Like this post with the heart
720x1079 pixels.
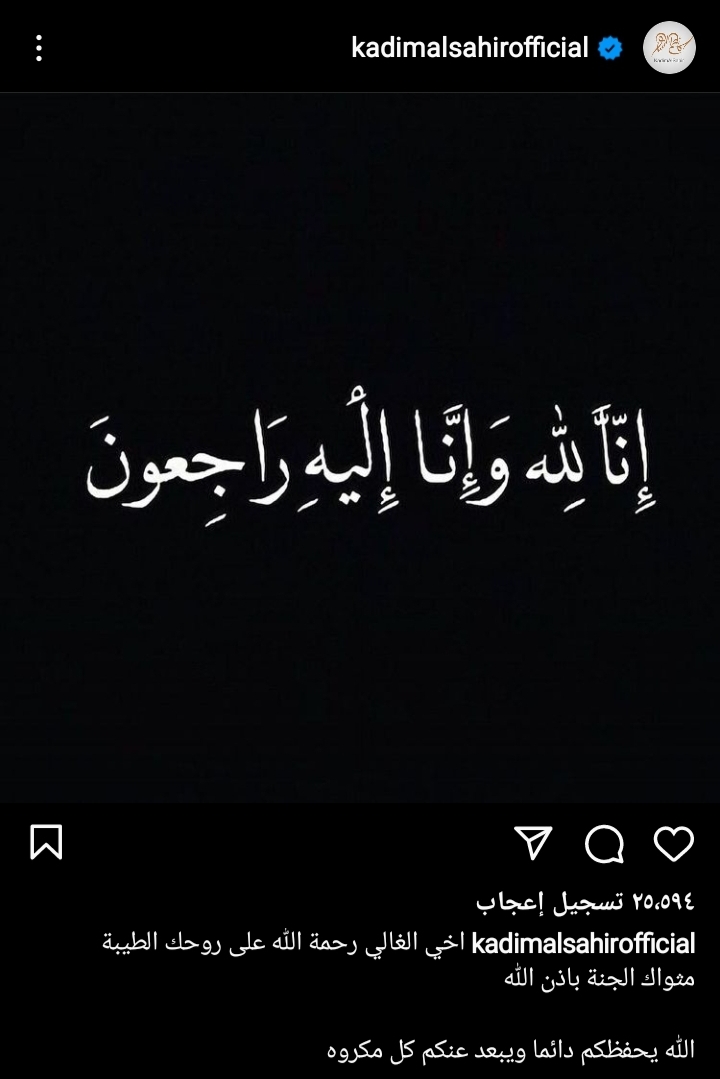674,844
